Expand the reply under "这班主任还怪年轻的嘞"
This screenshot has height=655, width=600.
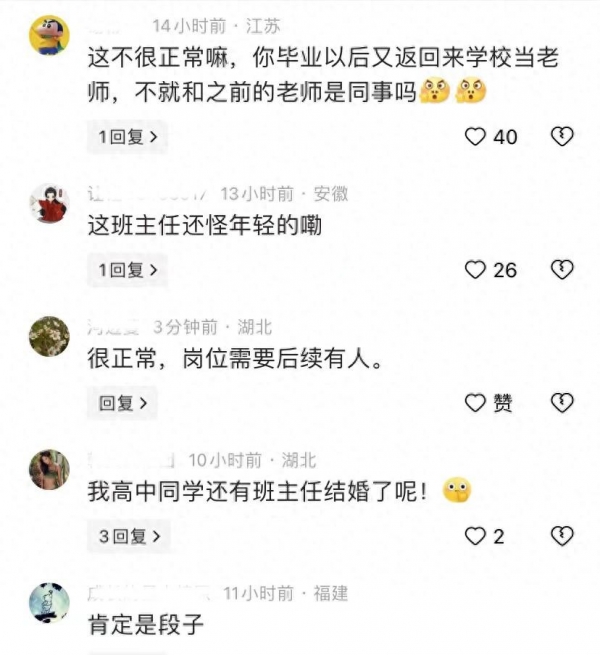[x=126, y=270]
